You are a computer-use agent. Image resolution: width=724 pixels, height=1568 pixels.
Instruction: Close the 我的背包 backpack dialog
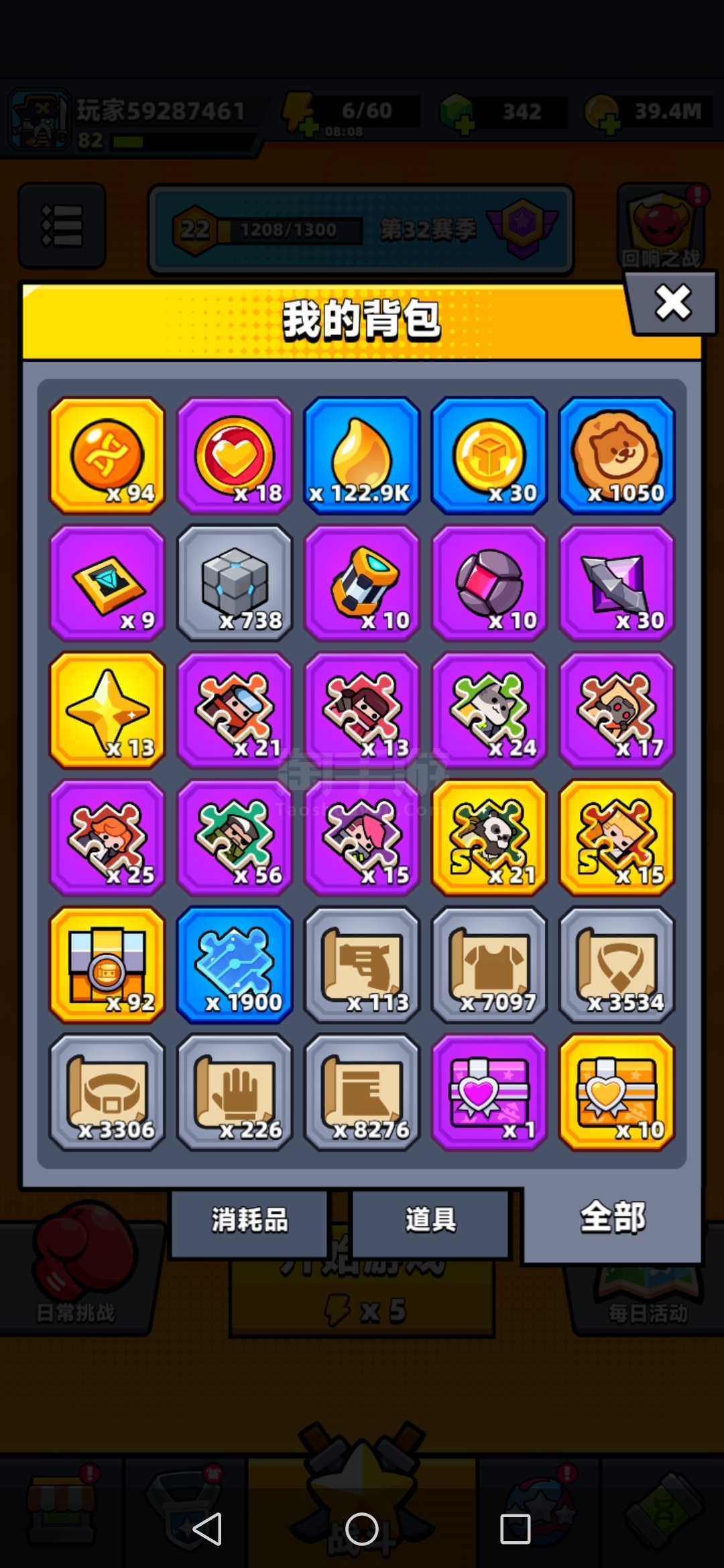(x=672, y=302)
